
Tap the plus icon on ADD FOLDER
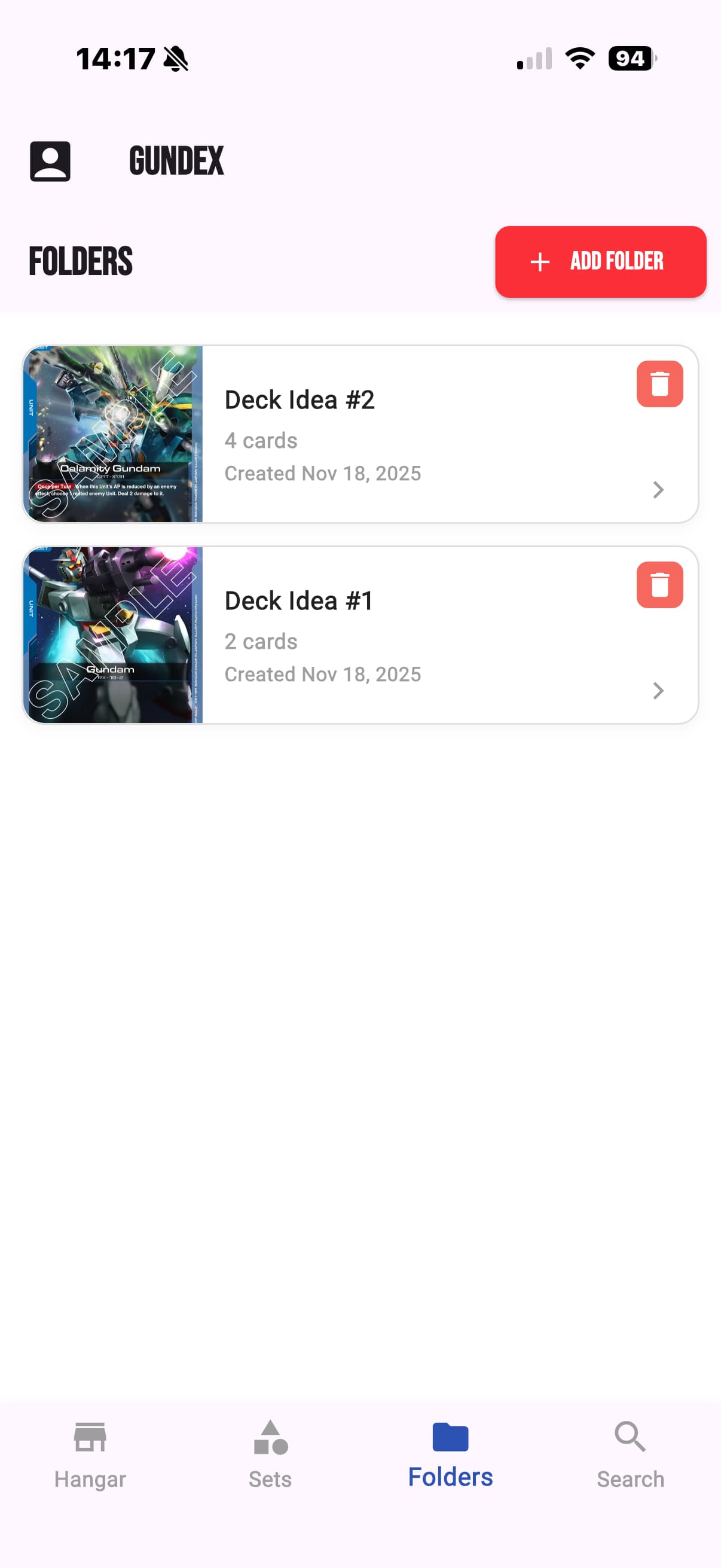[x=539, y=261]
